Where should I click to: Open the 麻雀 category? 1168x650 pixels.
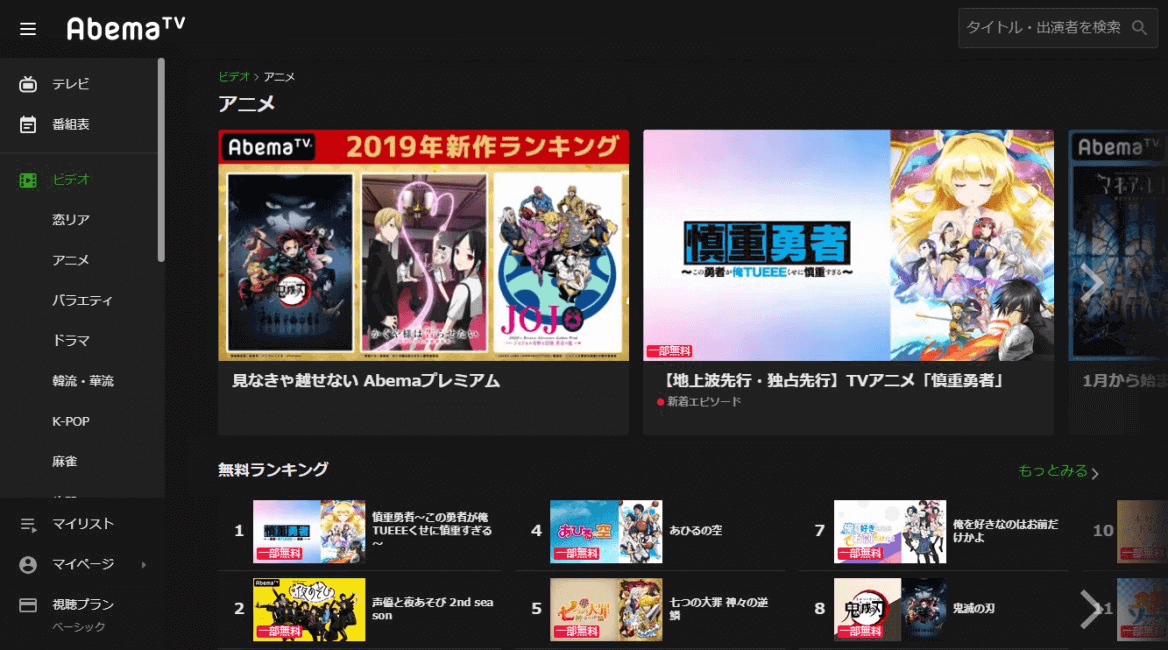tap(65, 462)
